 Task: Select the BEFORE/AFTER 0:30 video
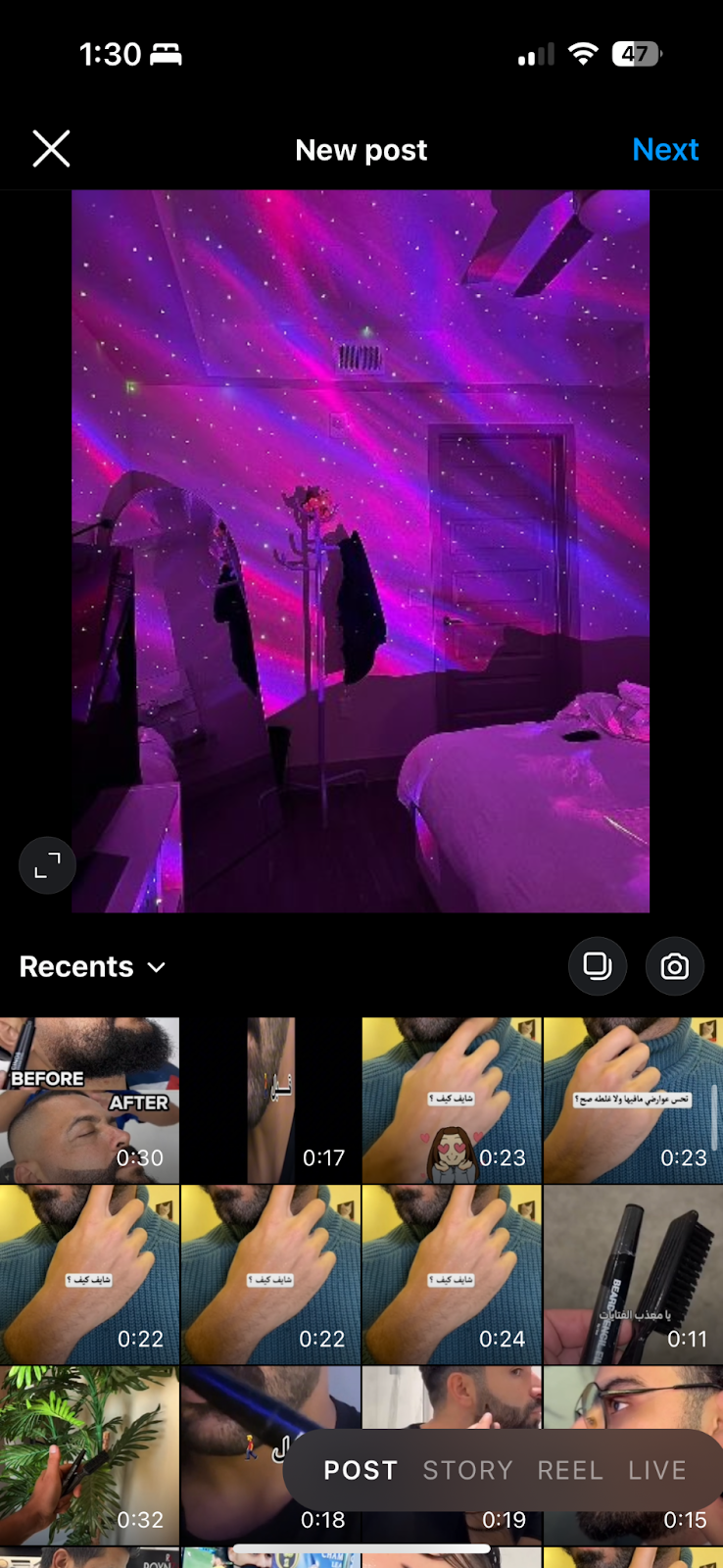tap(89, 1100)
